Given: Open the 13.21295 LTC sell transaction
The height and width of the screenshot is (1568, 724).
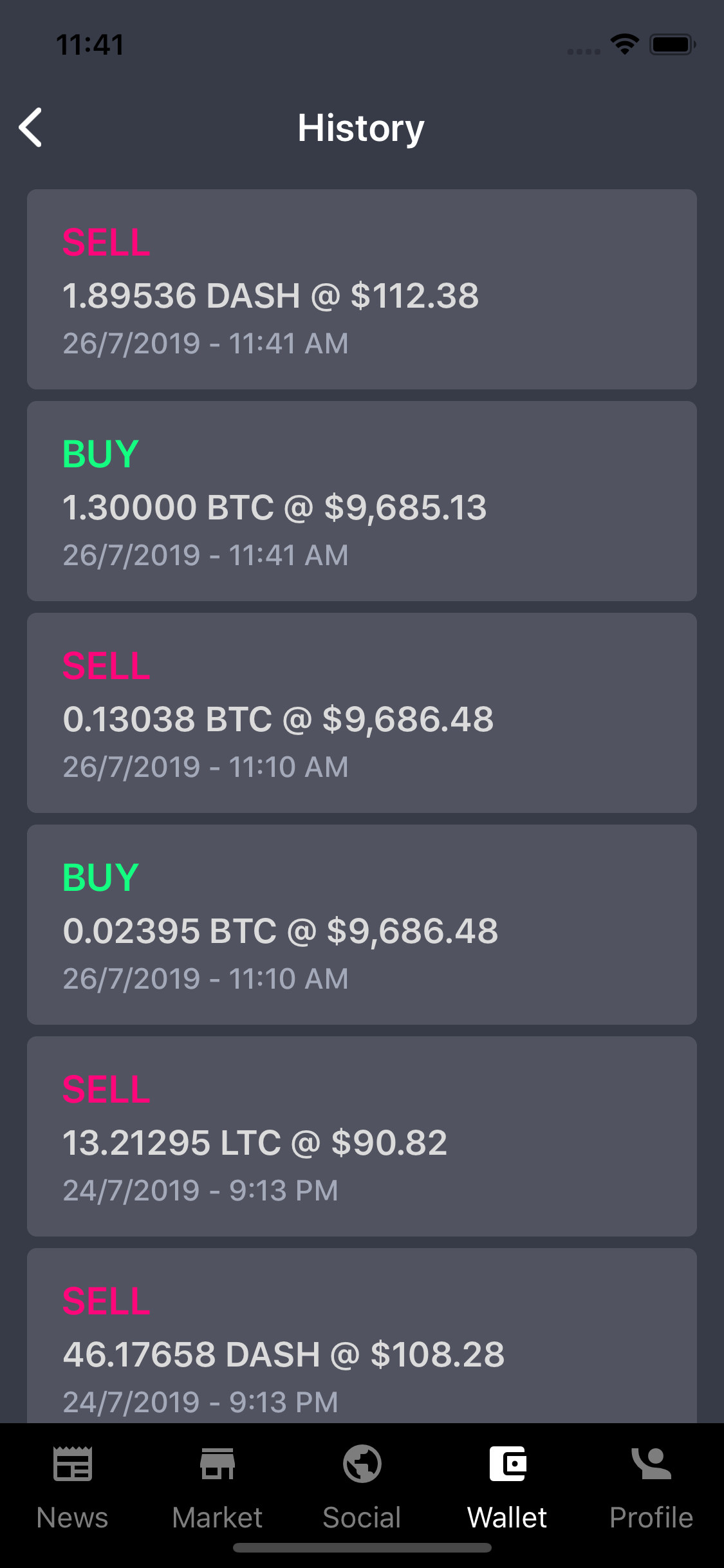Looking at the screenshot, I should click(x=362, y=1136).
